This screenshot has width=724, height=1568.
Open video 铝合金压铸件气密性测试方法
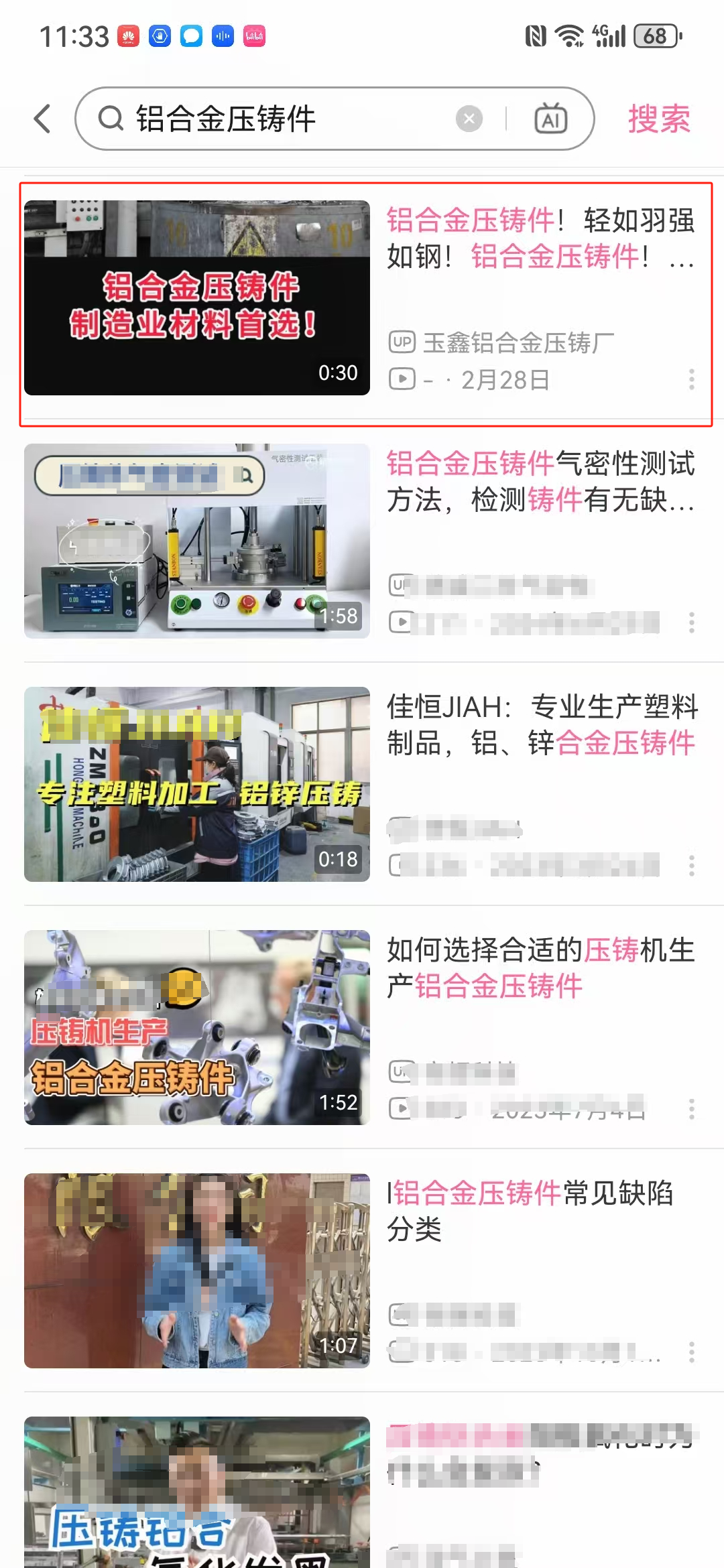point(540,481)
